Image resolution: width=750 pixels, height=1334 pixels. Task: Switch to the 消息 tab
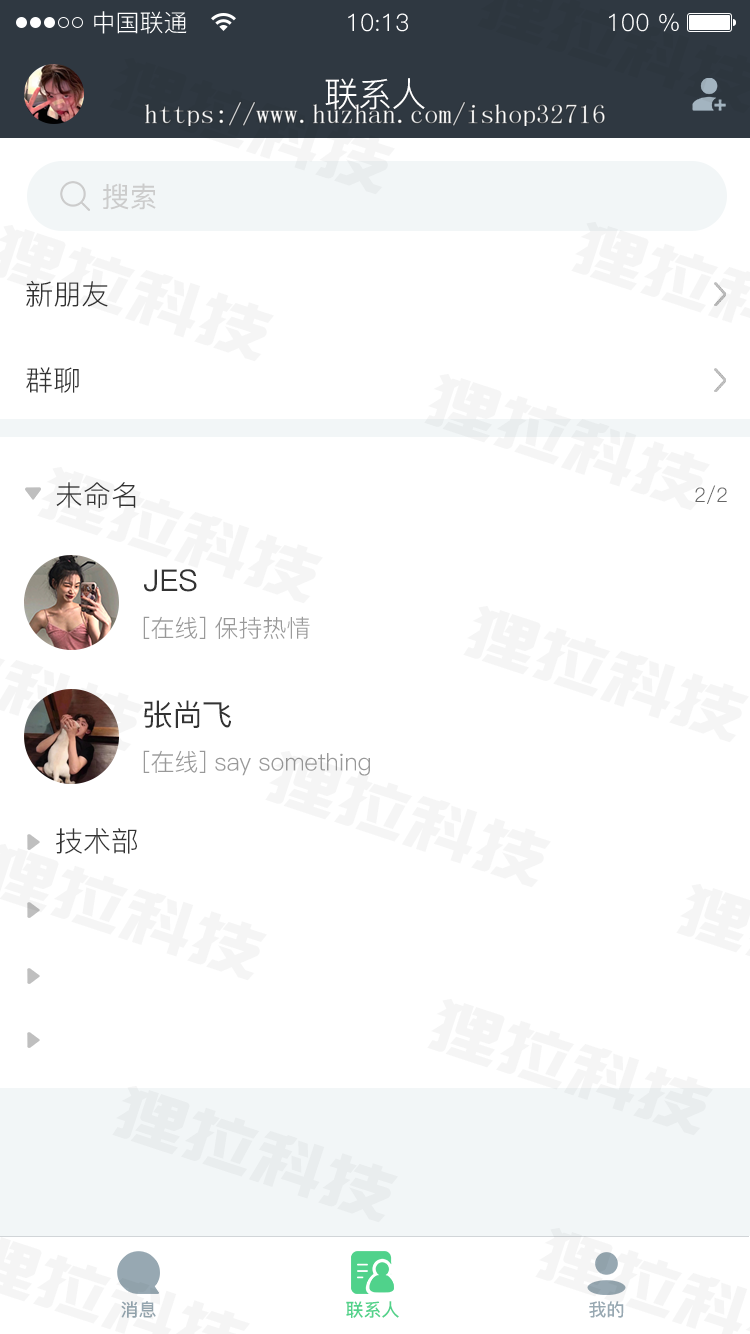(138, 1285)
